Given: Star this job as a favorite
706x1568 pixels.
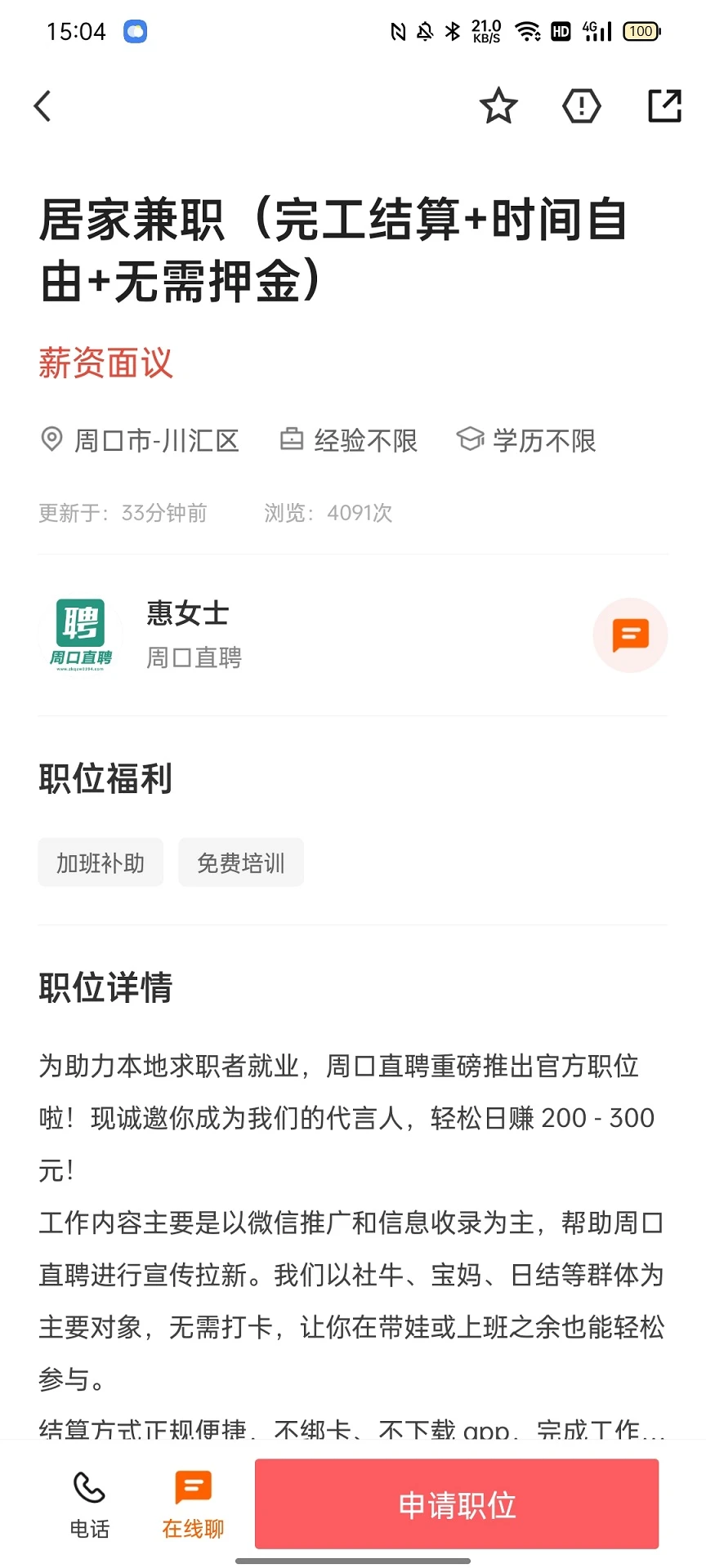Looking at the screenshot, I should click(498, 105).
